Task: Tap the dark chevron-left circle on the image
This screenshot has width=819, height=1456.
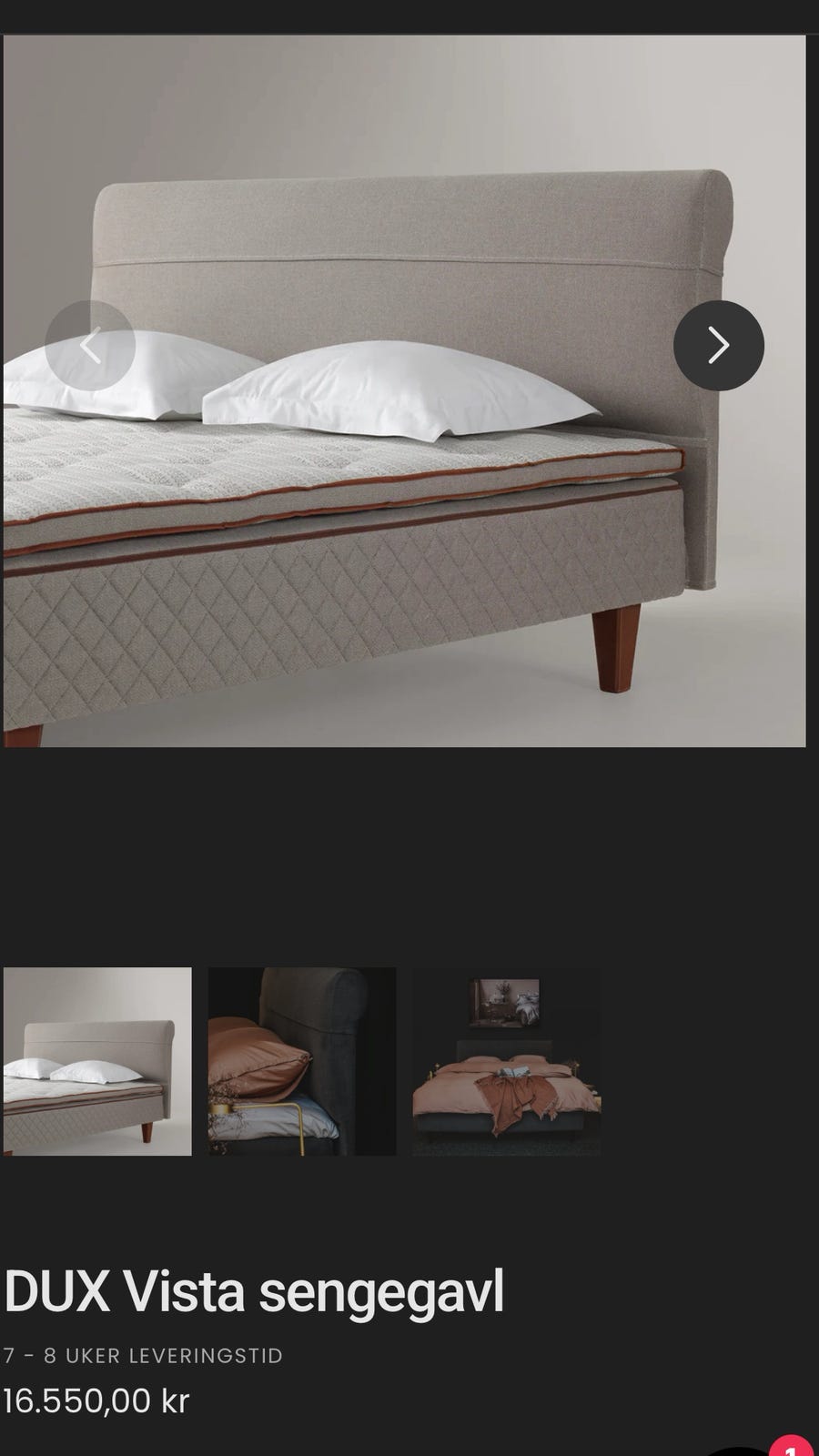Action: coord(91,344)
